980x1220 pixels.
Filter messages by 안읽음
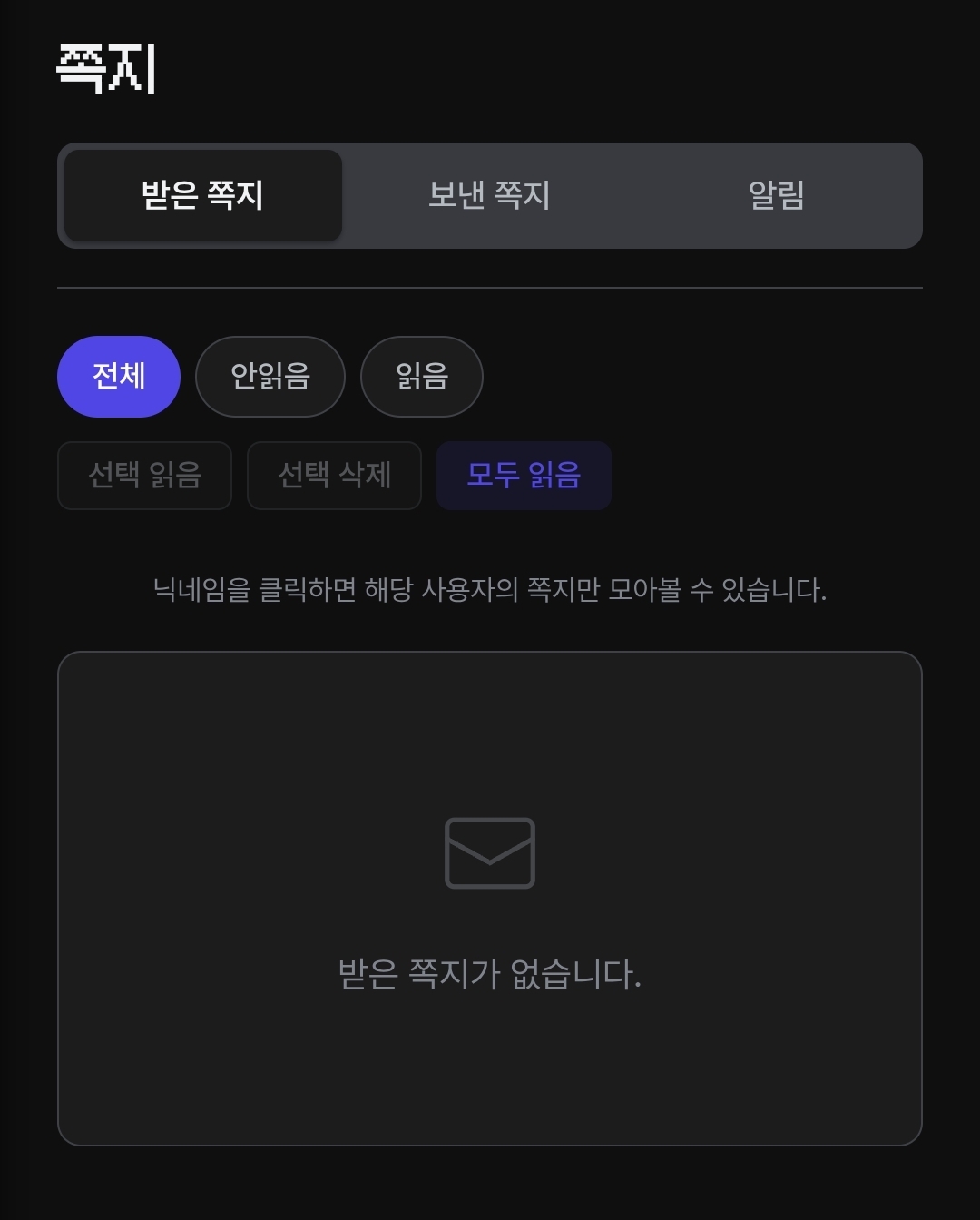(x=270, y=377)
